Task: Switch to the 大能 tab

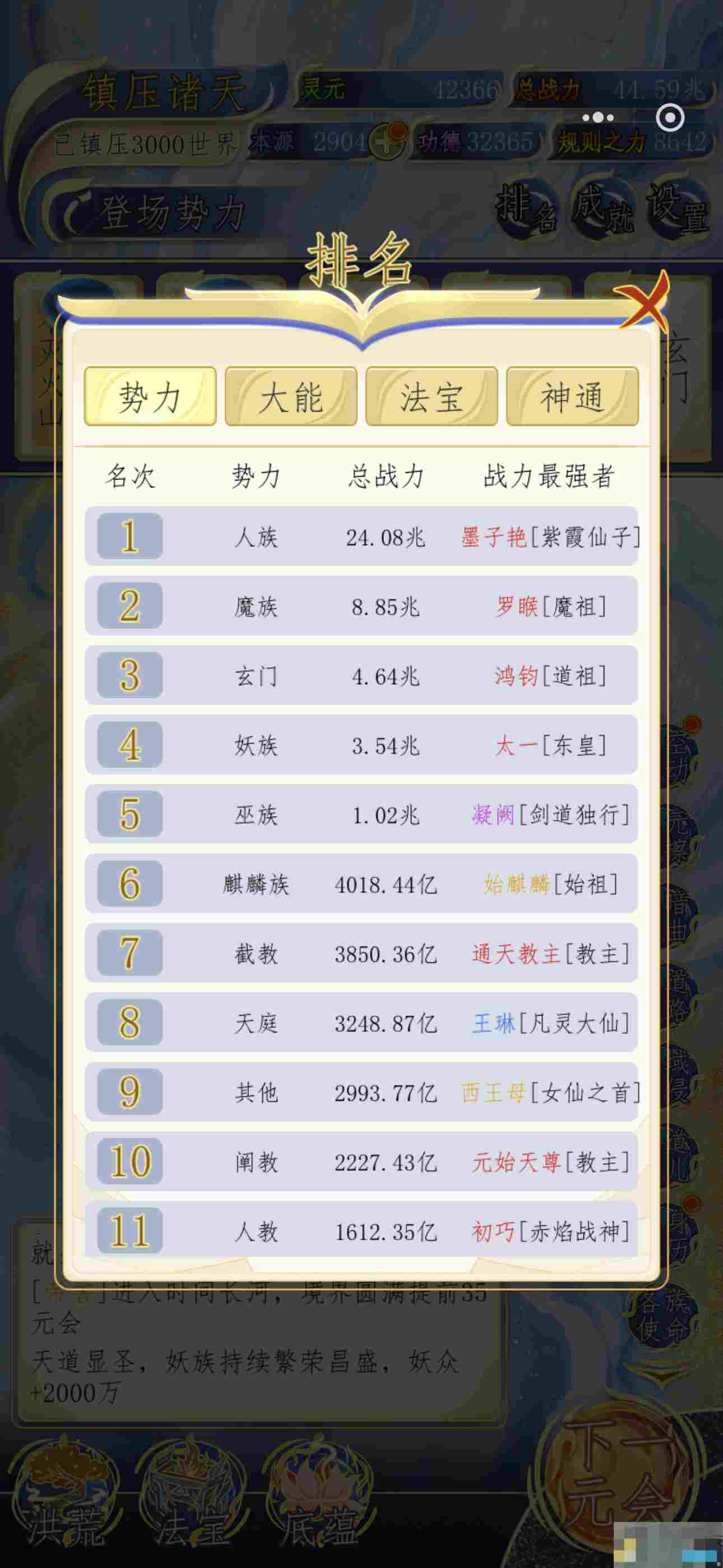Action: 291,397
